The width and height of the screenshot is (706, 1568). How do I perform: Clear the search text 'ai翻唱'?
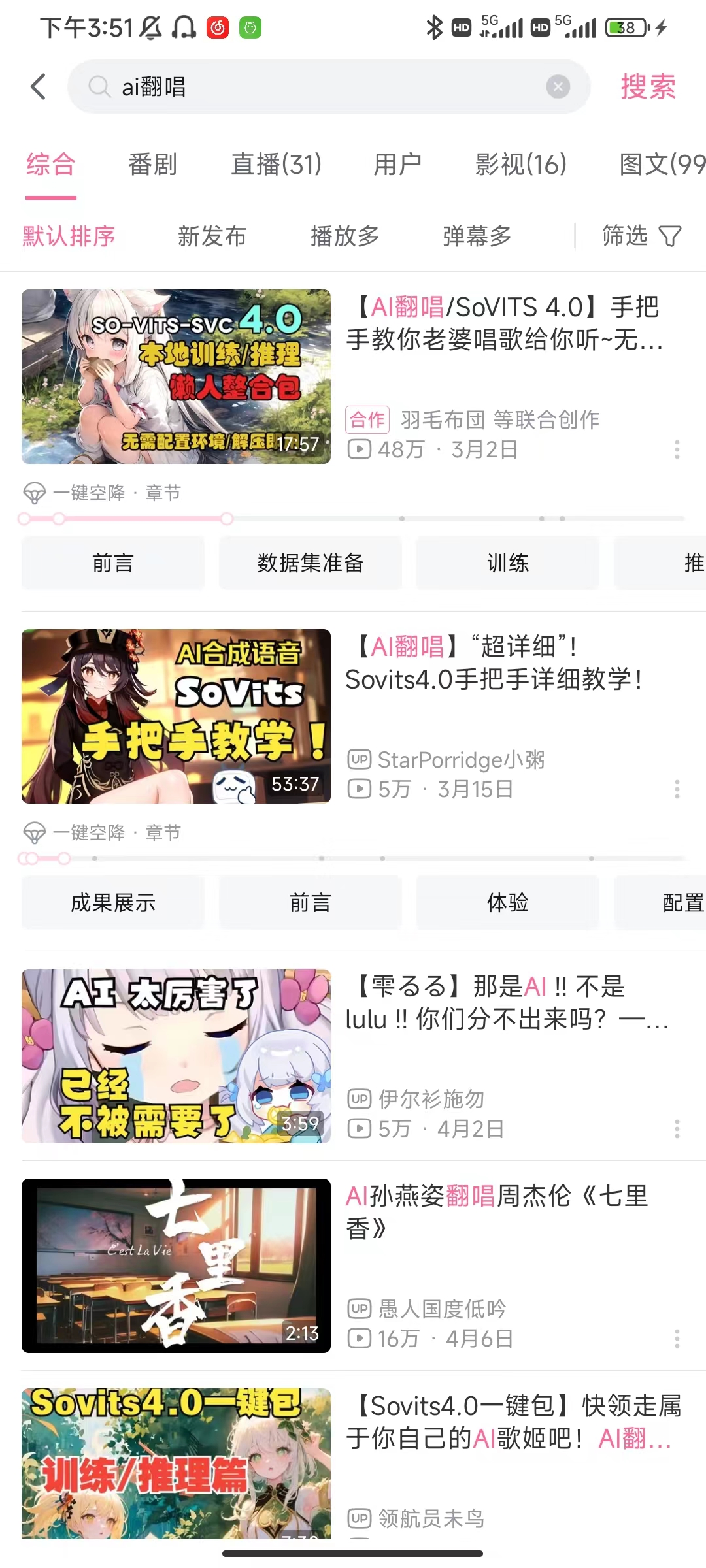click(558, 87)
